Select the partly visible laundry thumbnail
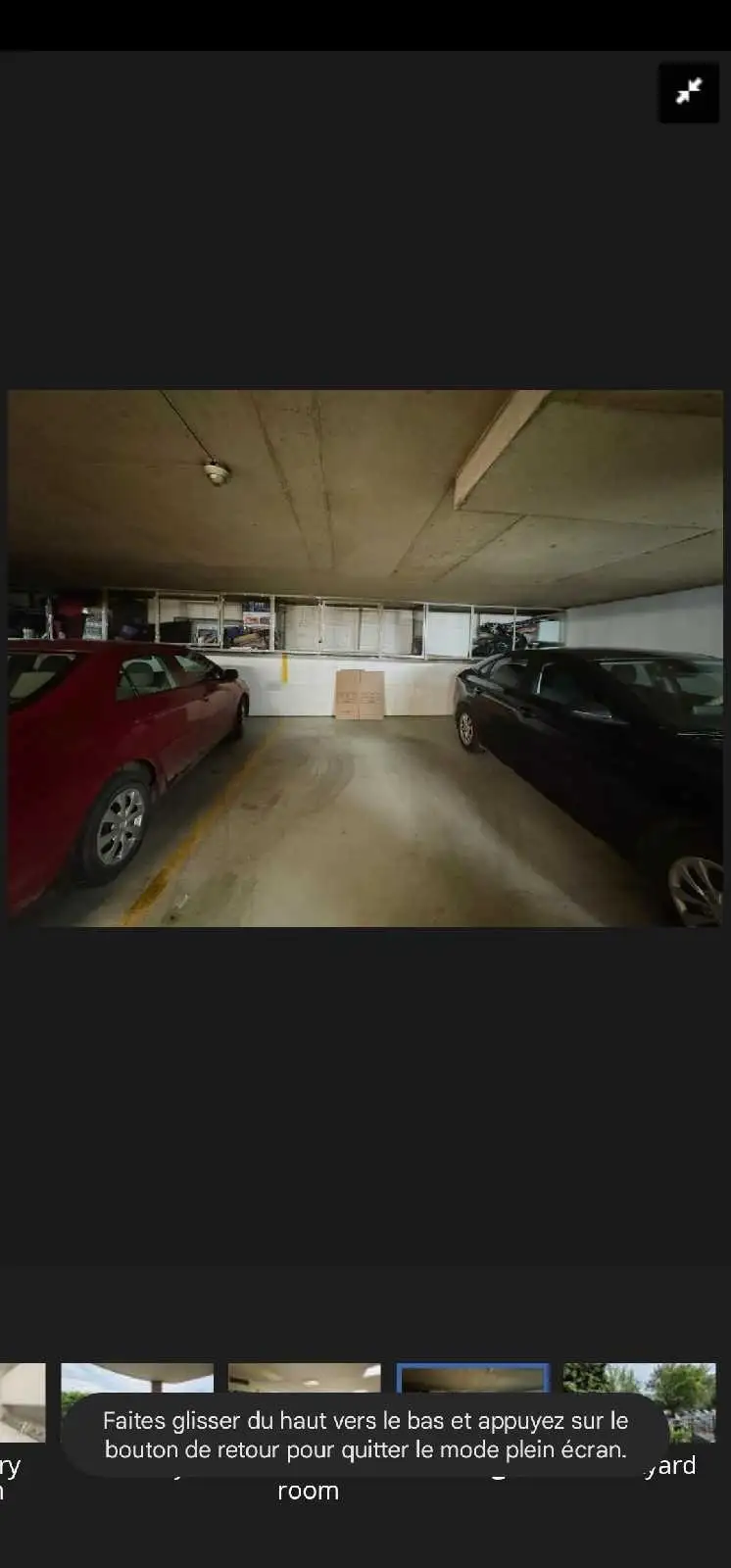This screenshot has width=731, height=1568. (22, 1401)
